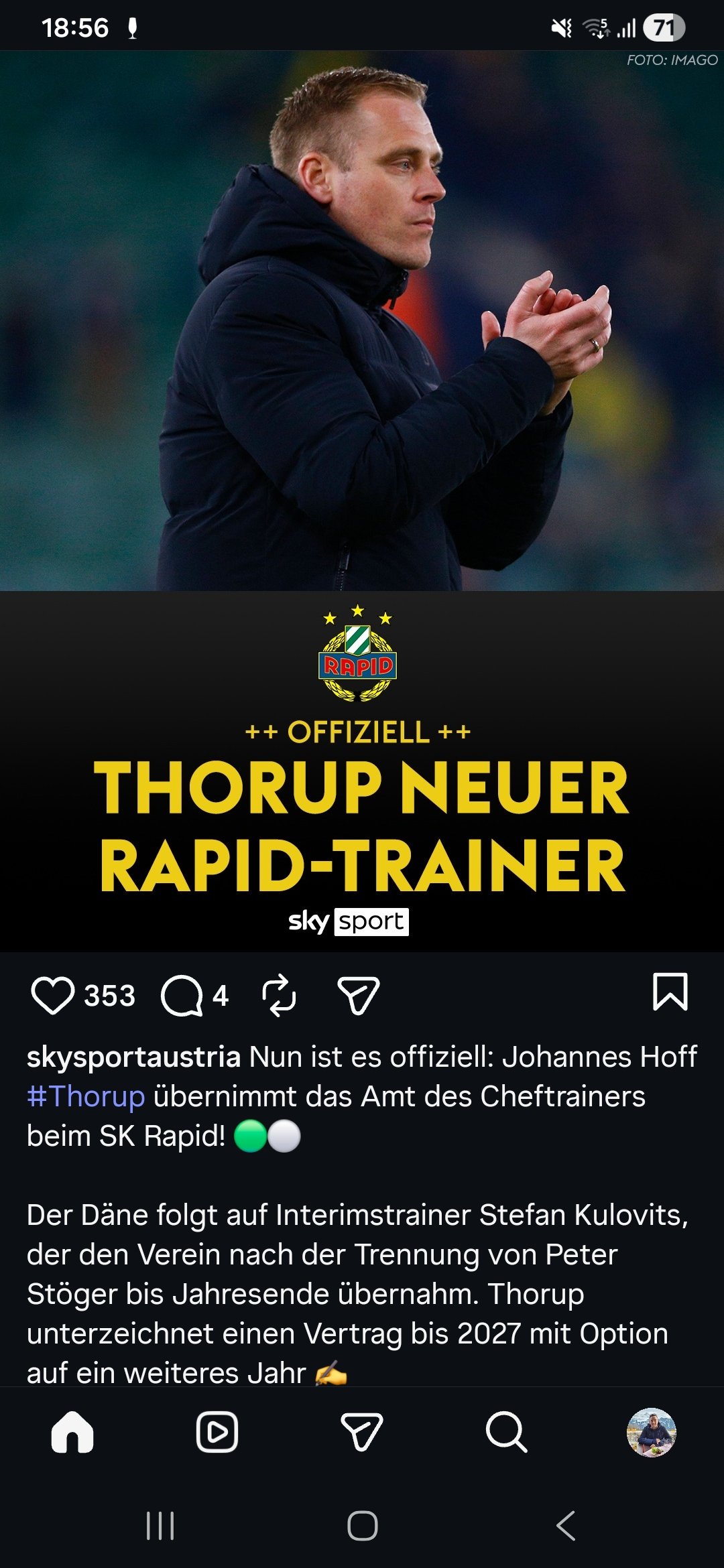The height and width of the screenshot is (1568, 724).
Task: Go back with the system back button
Action: (565, 1526)
